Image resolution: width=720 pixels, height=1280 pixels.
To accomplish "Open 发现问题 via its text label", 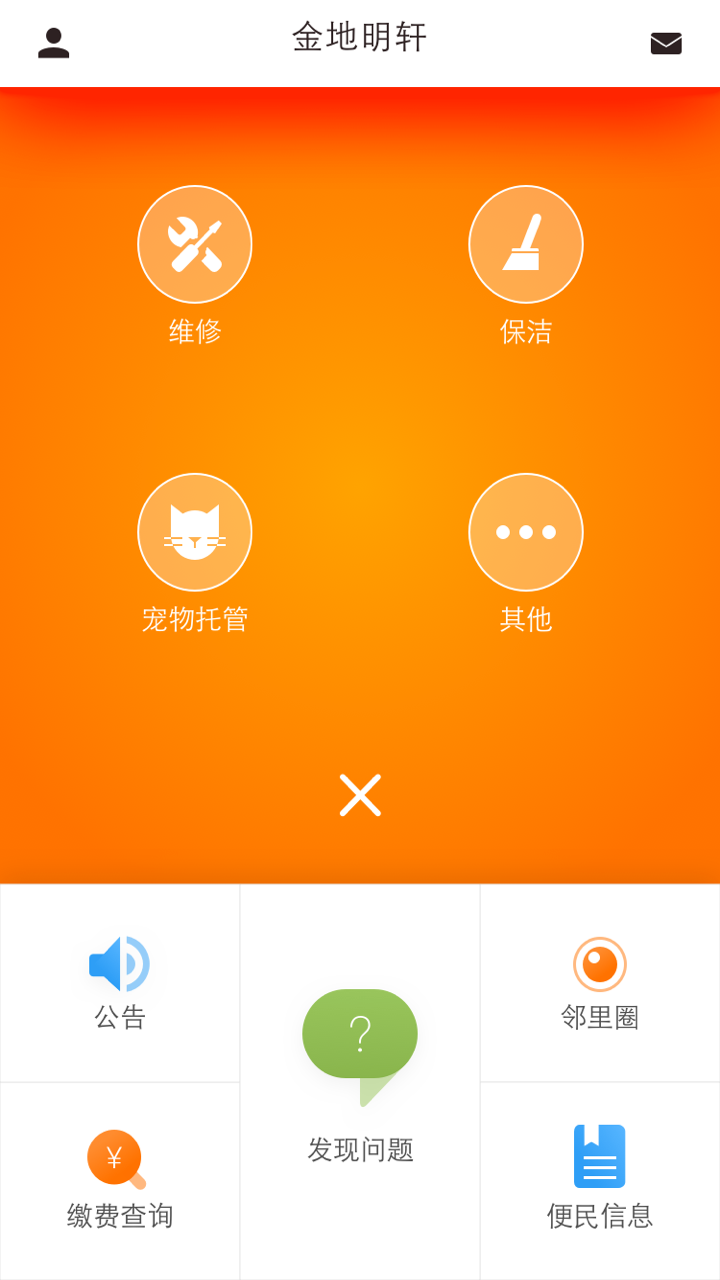I will pyautogui.click(x=360, y=1148).
